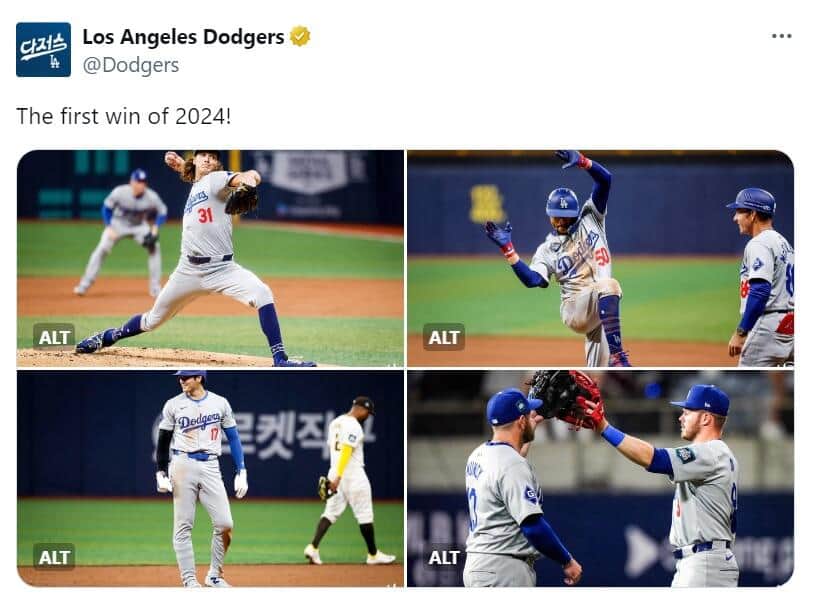Screen dimensions: 813x603
Task: Open the photo of number 50 celebrating
Action: tap(600, 258)
